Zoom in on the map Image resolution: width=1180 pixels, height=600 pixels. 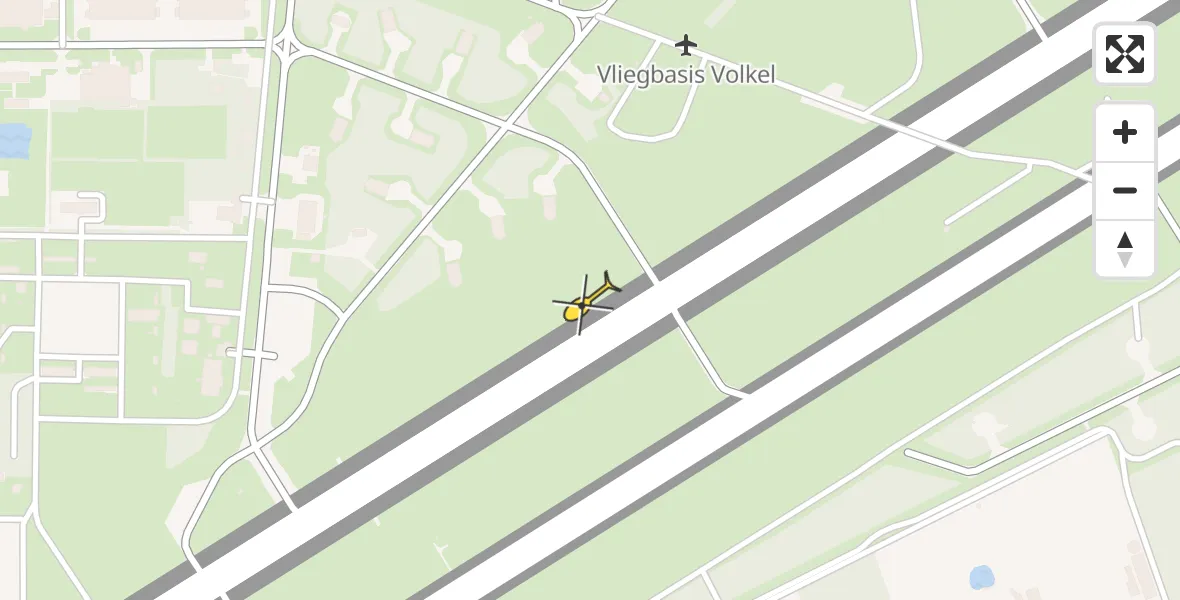[1124, 133]
